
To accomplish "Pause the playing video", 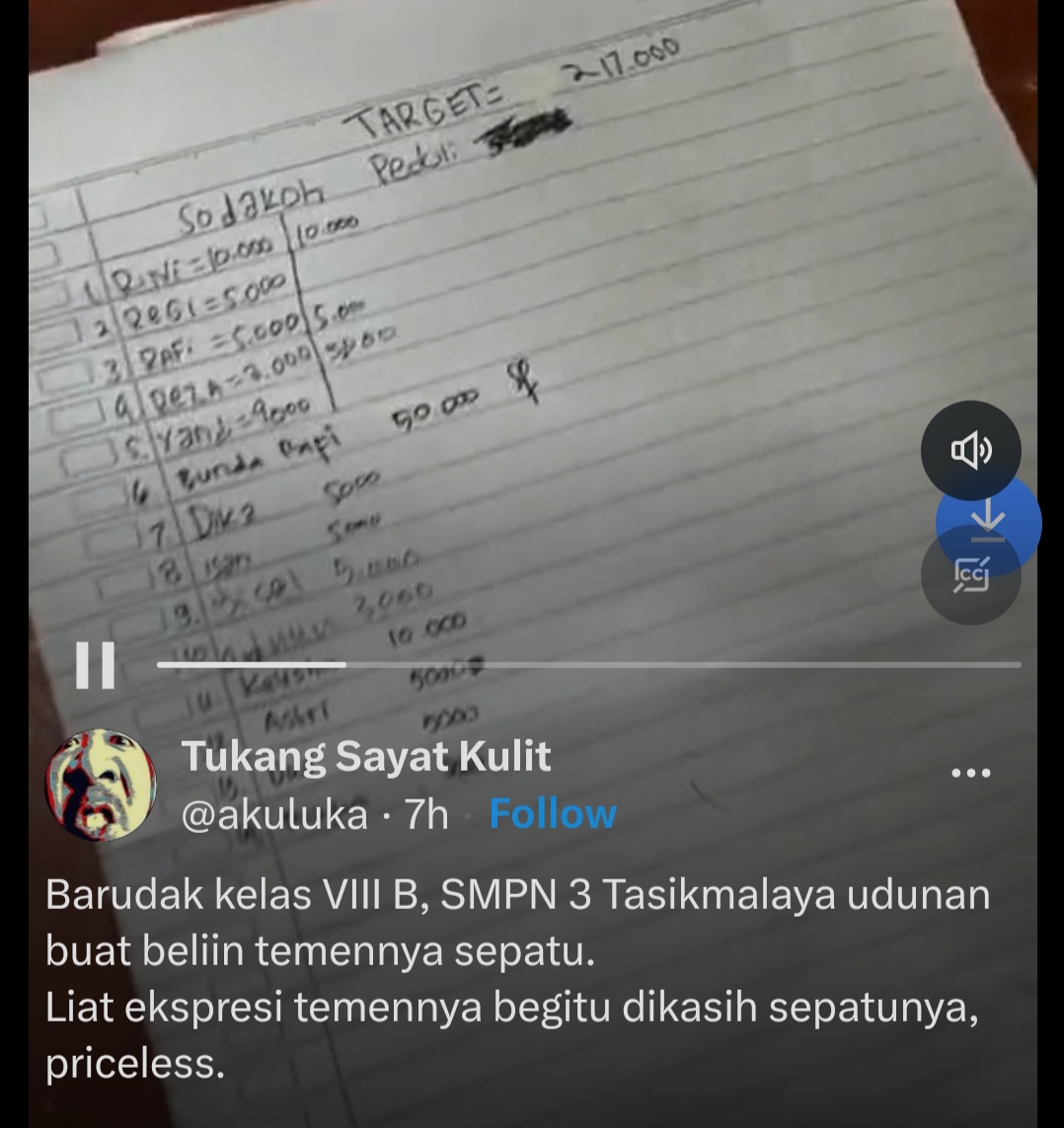I will [x=97, y=664].
